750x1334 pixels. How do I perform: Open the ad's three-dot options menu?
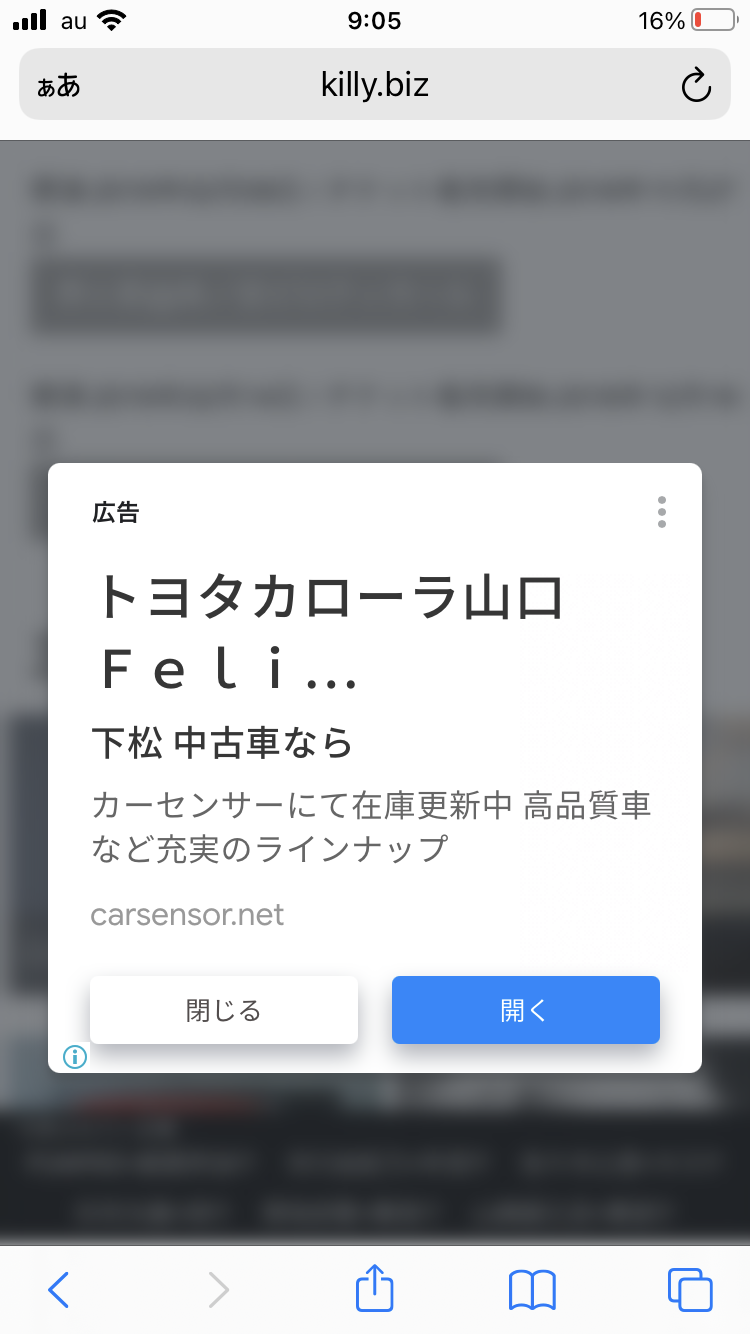[x=661, y=512]
